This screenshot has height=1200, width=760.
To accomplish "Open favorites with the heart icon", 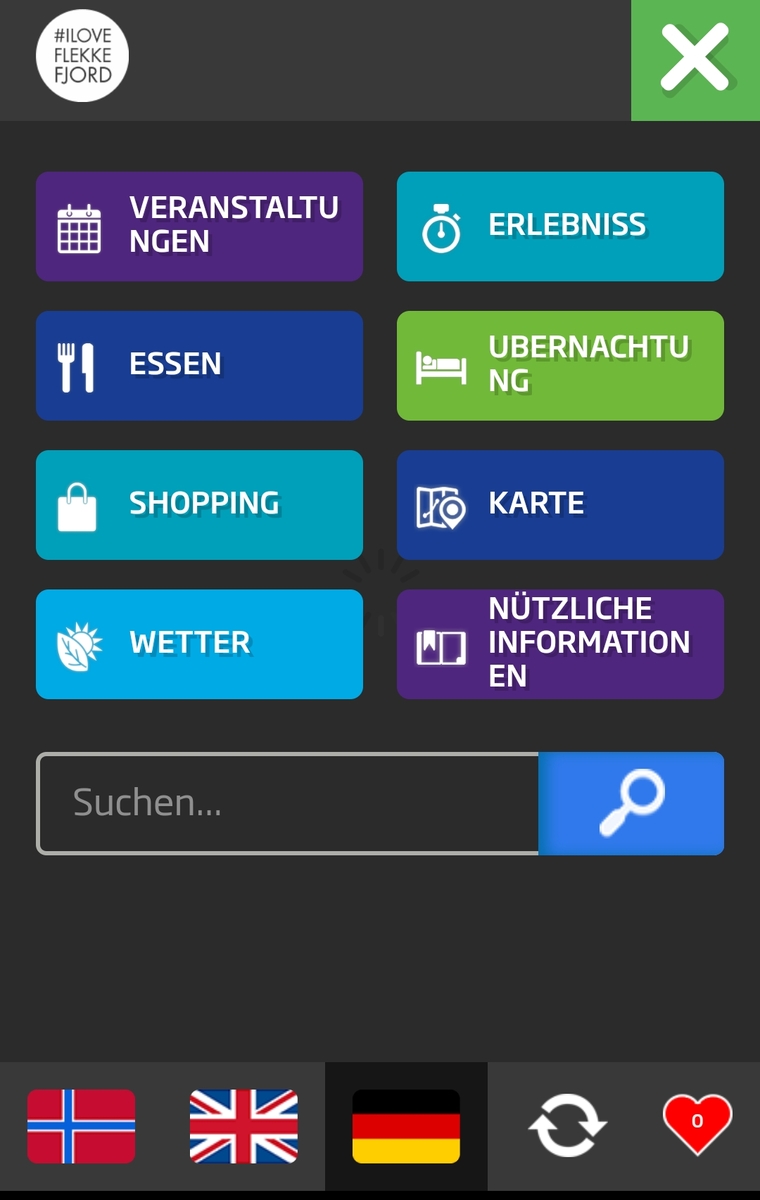I will coord(697,1124).
